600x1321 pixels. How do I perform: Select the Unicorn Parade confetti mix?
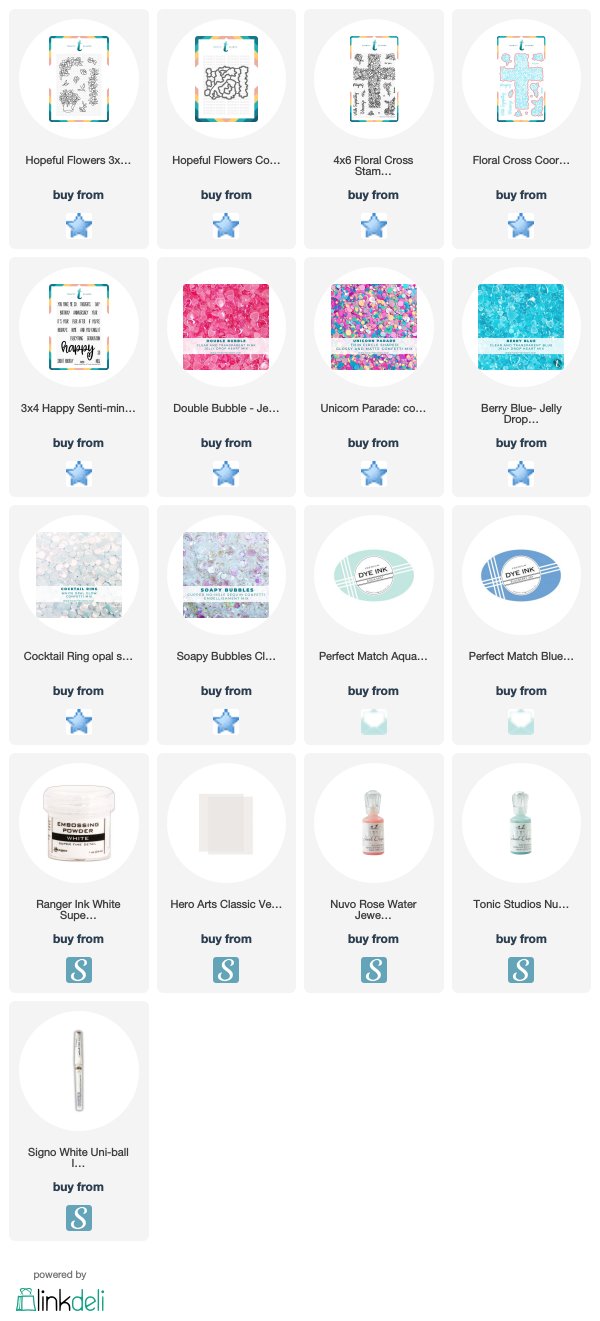[373, 377]
